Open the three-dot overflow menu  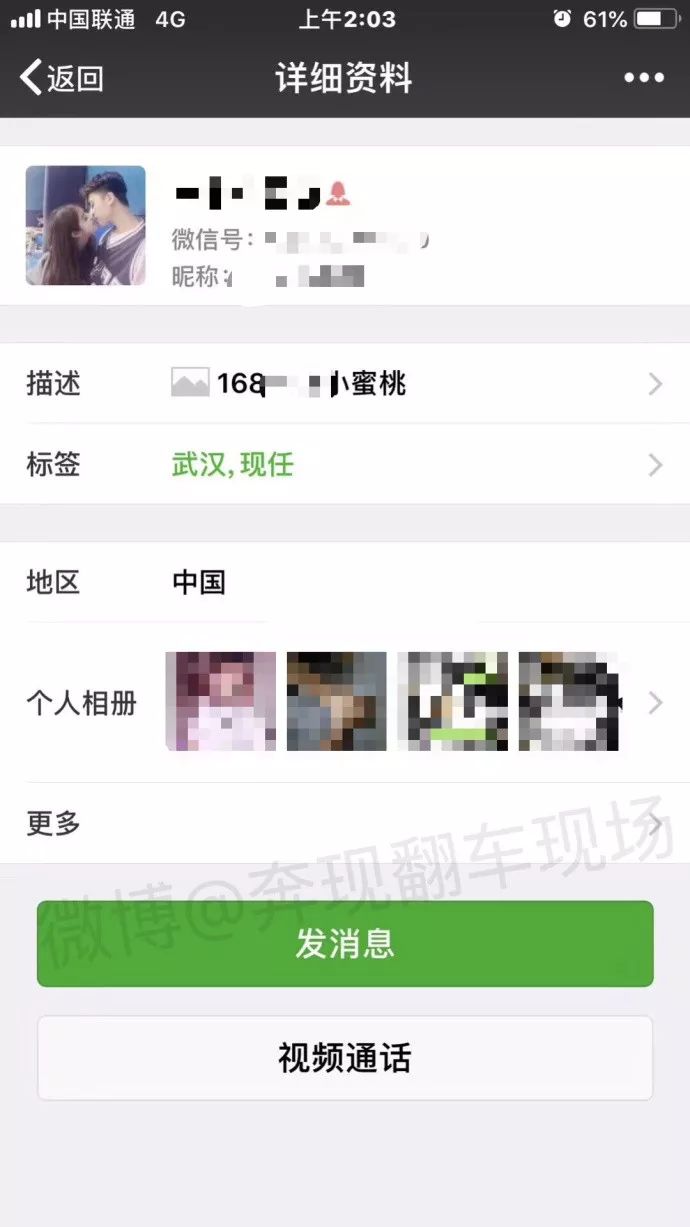coord(643,78)
